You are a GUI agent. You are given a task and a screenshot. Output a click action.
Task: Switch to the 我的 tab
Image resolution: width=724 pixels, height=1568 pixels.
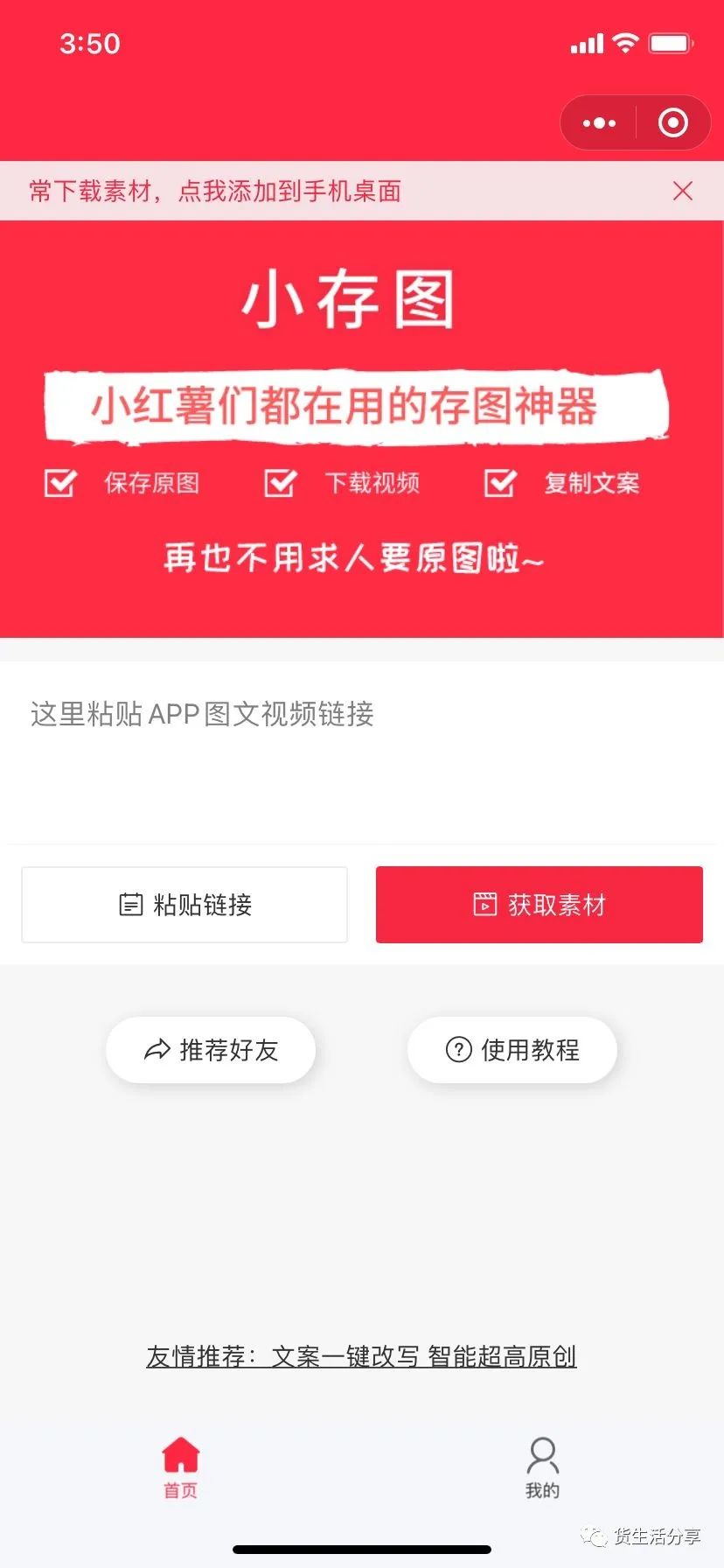(x=542, y=1467)
